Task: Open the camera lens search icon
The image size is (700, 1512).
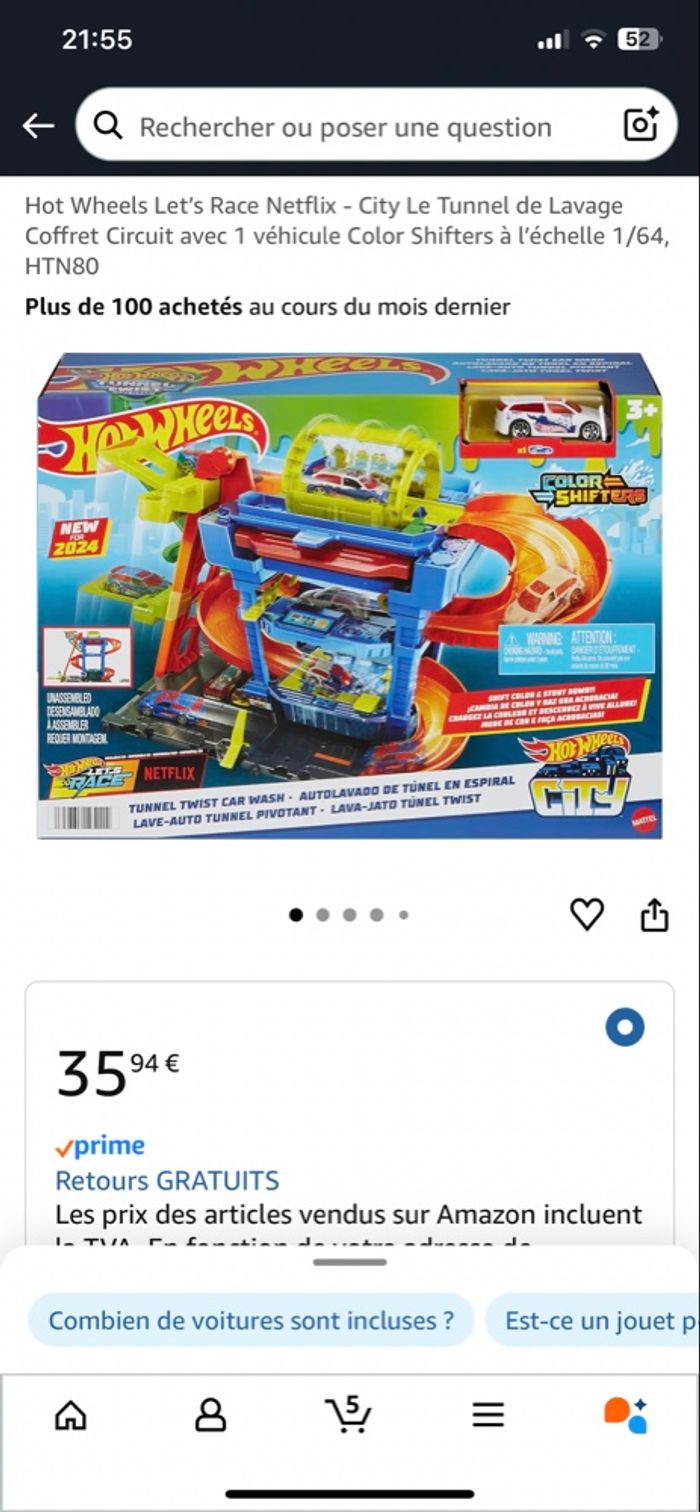Action: [640, 125]
